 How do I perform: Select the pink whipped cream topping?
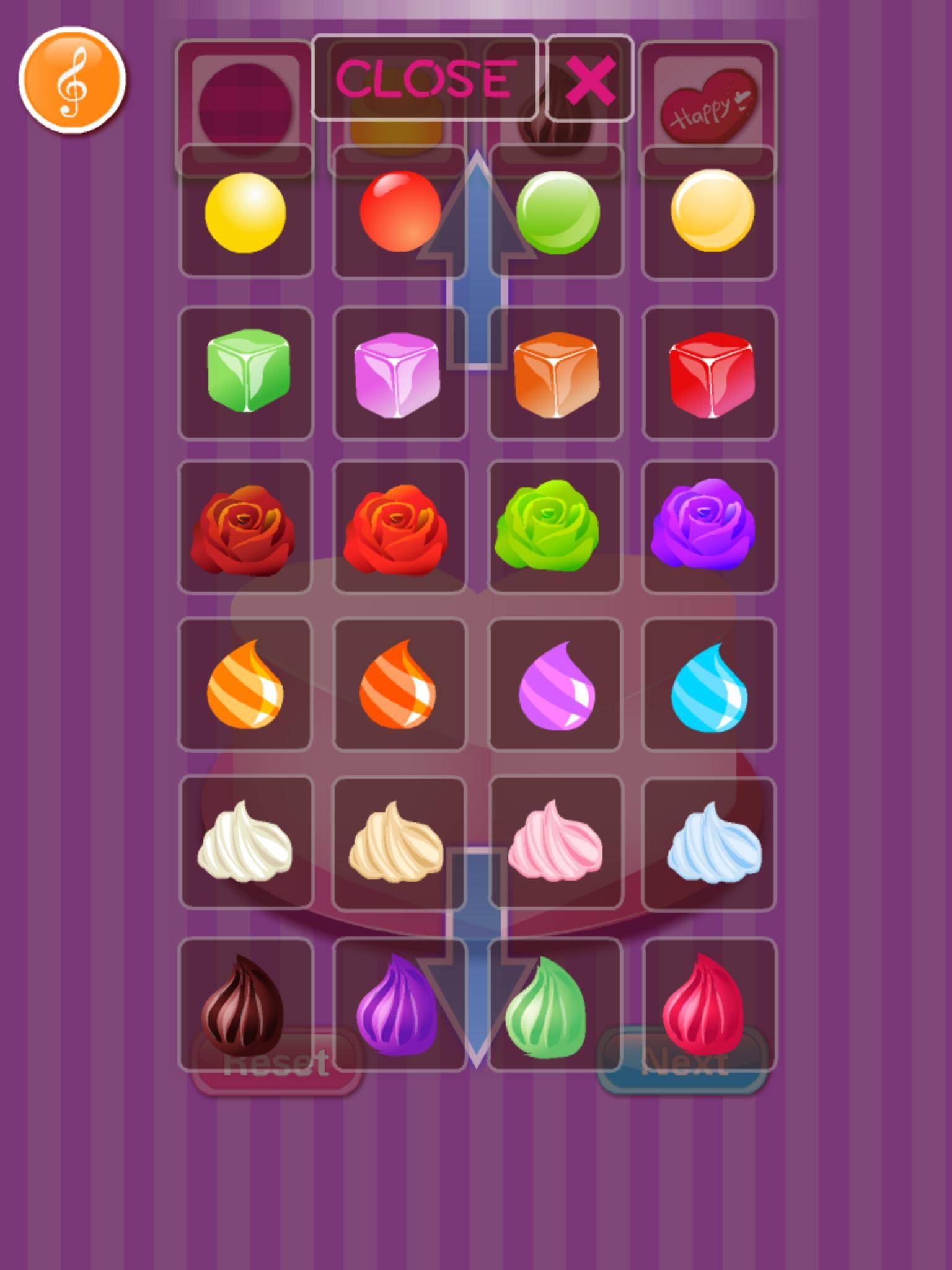tap(555, 843)
